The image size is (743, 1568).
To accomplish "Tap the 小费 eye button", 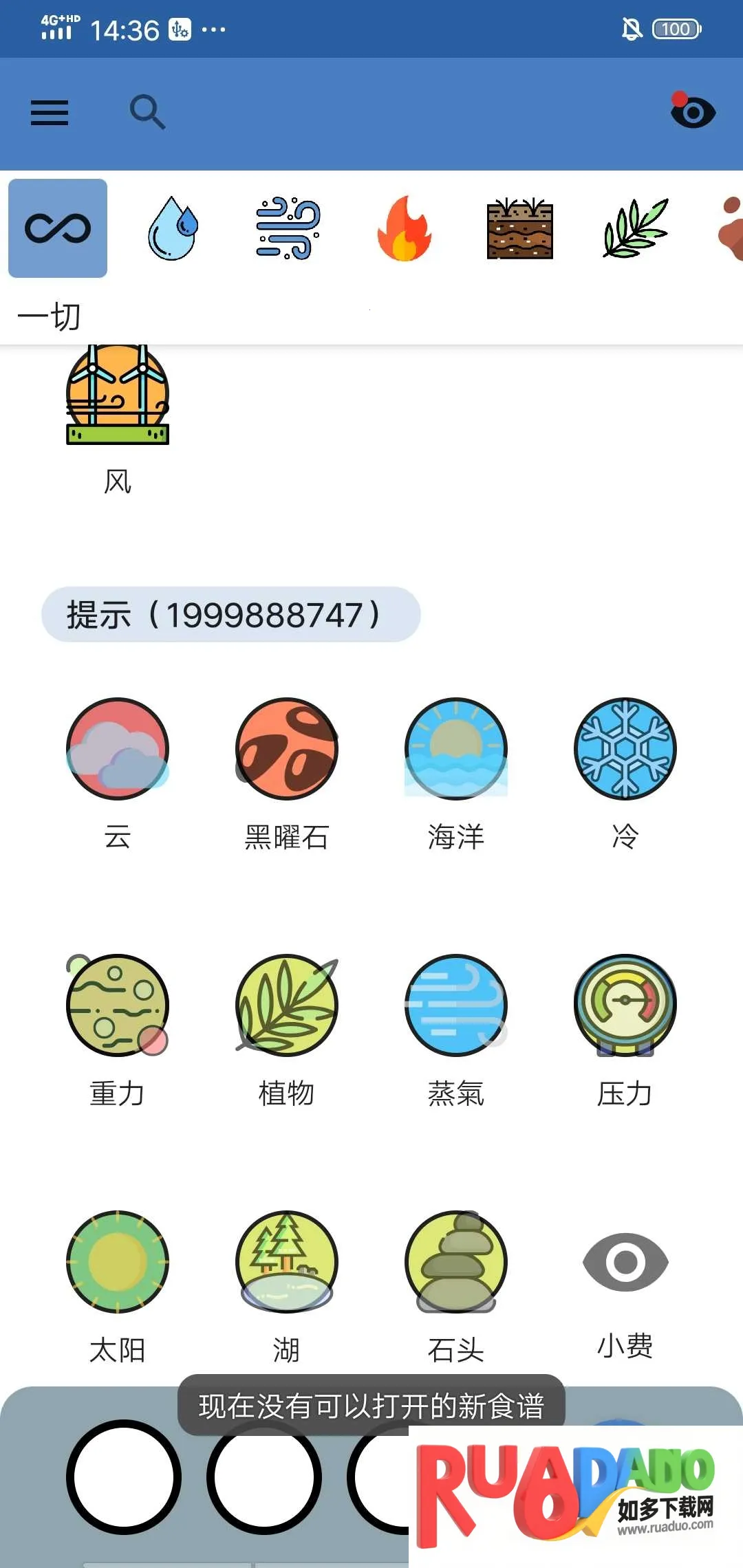I will [x=625, y=1262].
